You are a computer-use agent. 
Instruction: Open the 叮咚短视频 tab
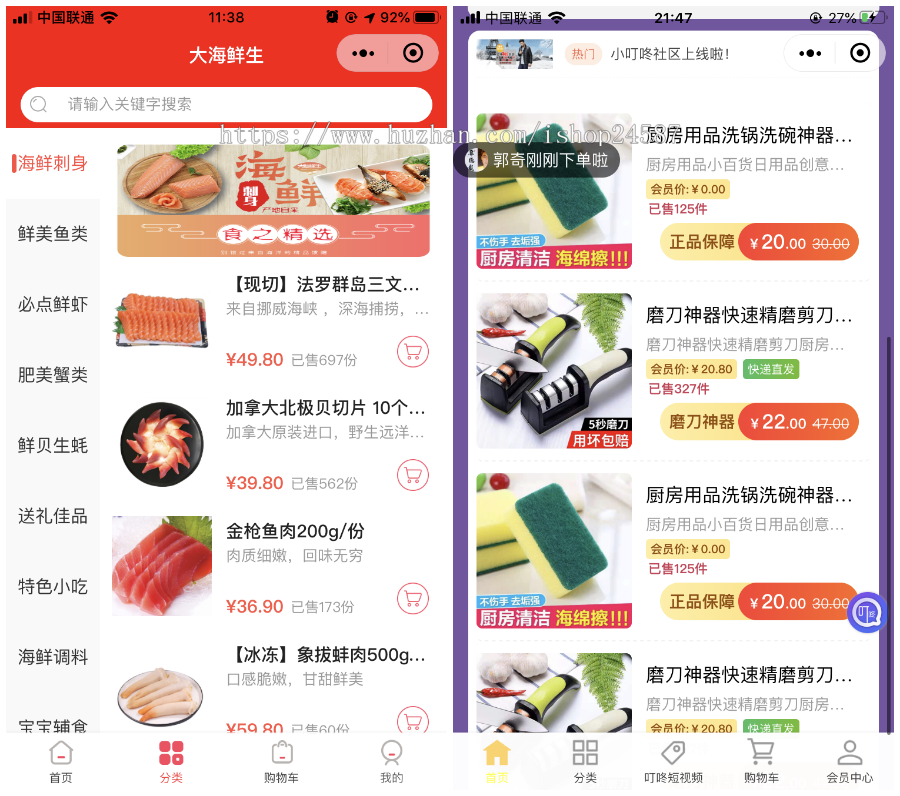coord(673,763)
